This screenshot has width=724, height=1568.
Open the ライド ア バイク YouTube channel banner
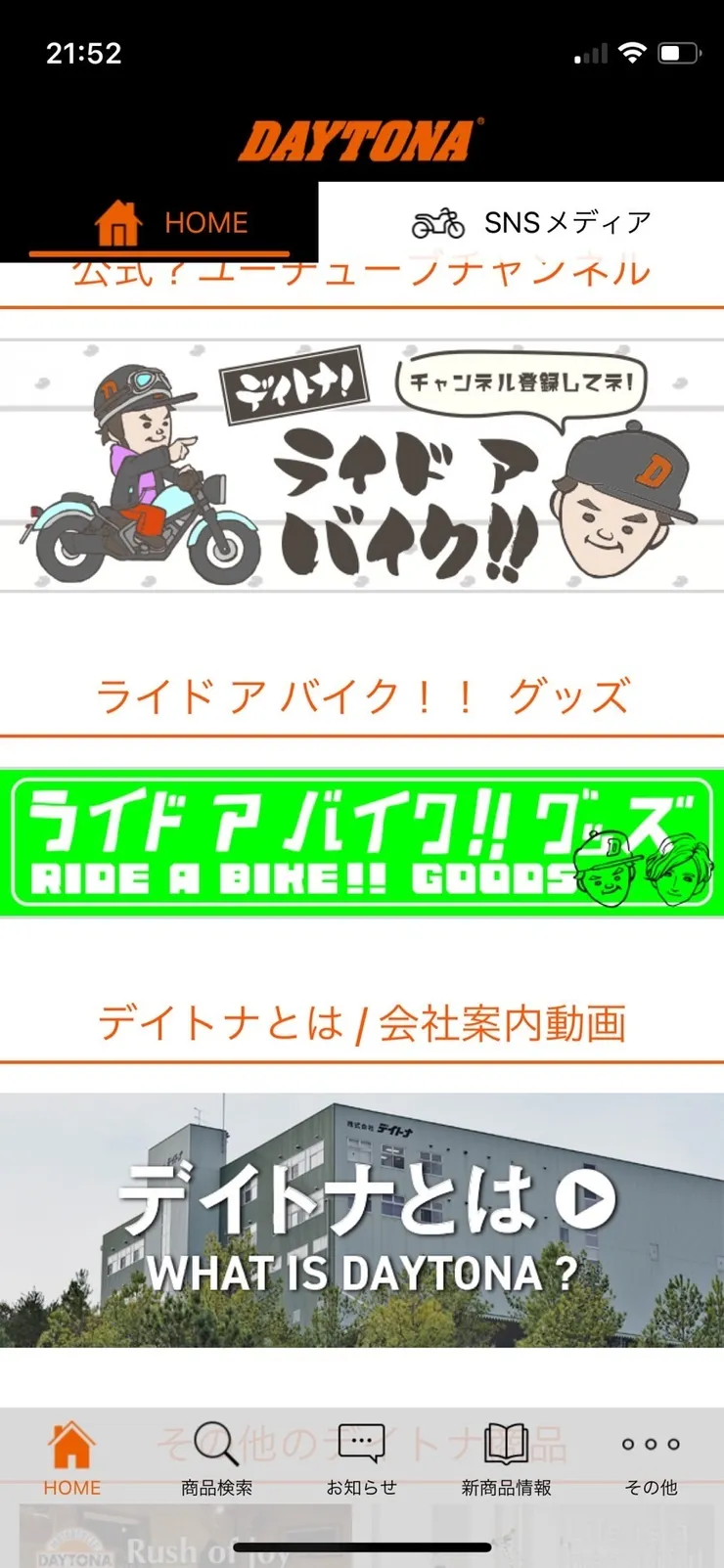pos(362,466)
